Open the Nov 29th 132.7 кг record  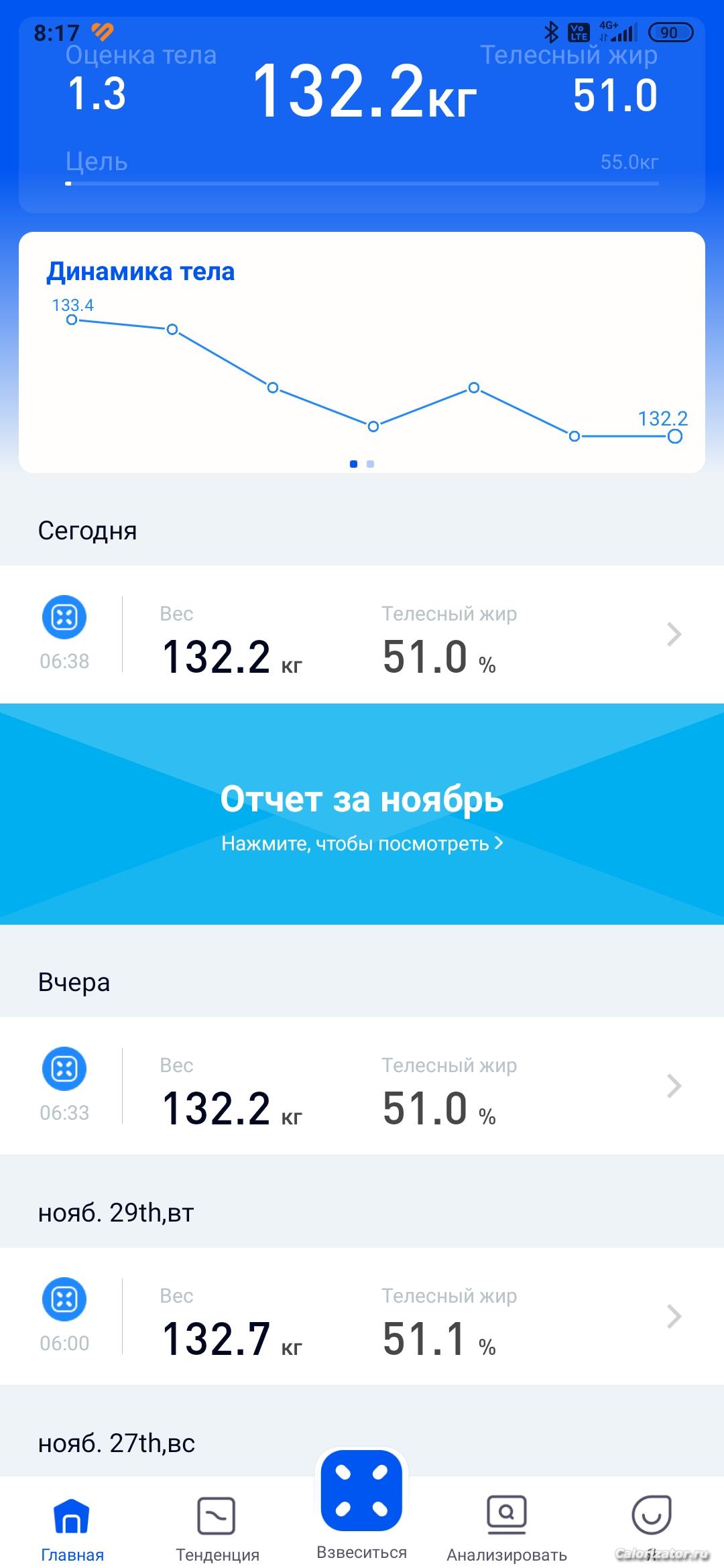coord(362,1316)
